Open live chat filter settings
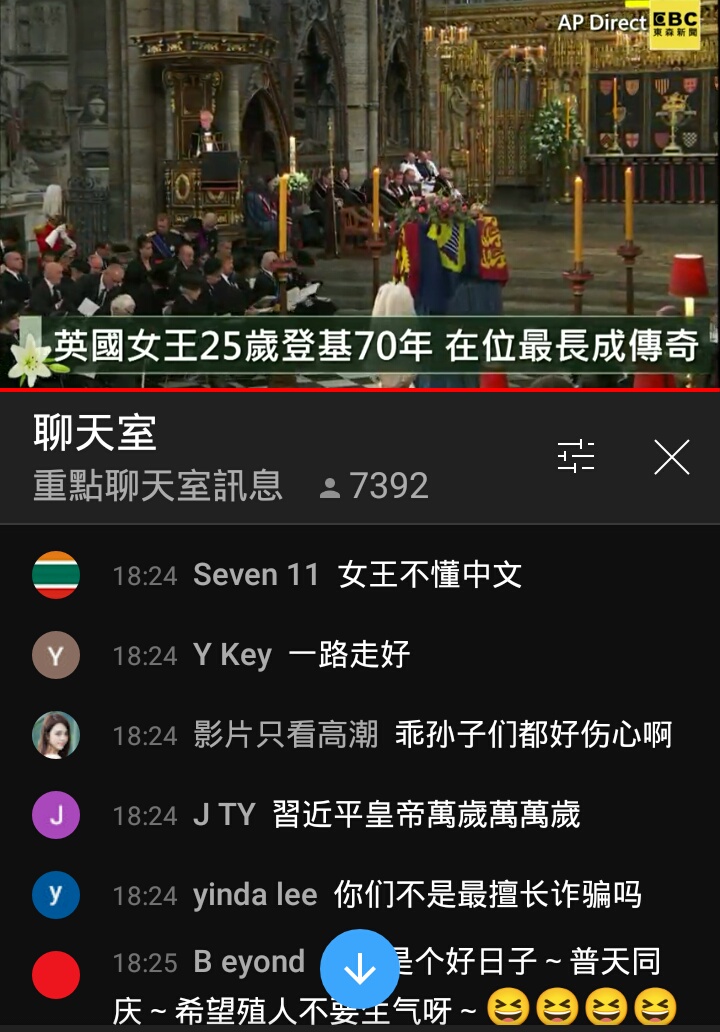 pos(576,457)
